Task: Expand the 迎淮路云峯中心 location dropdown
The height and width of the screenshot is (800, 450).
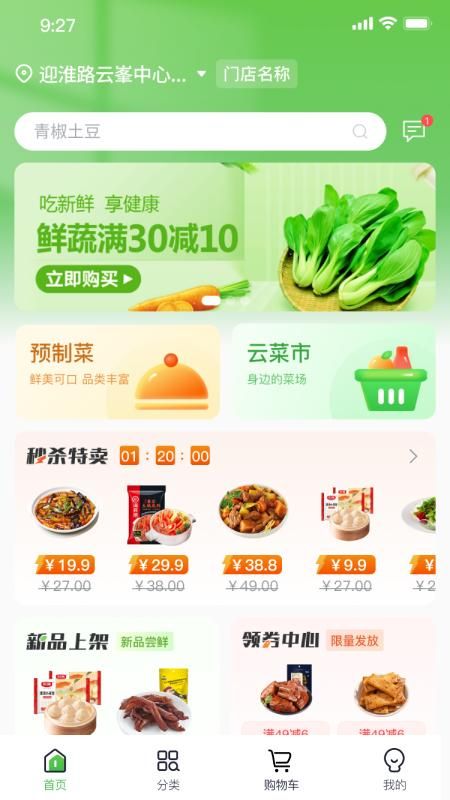Action: tap(110, 75)
